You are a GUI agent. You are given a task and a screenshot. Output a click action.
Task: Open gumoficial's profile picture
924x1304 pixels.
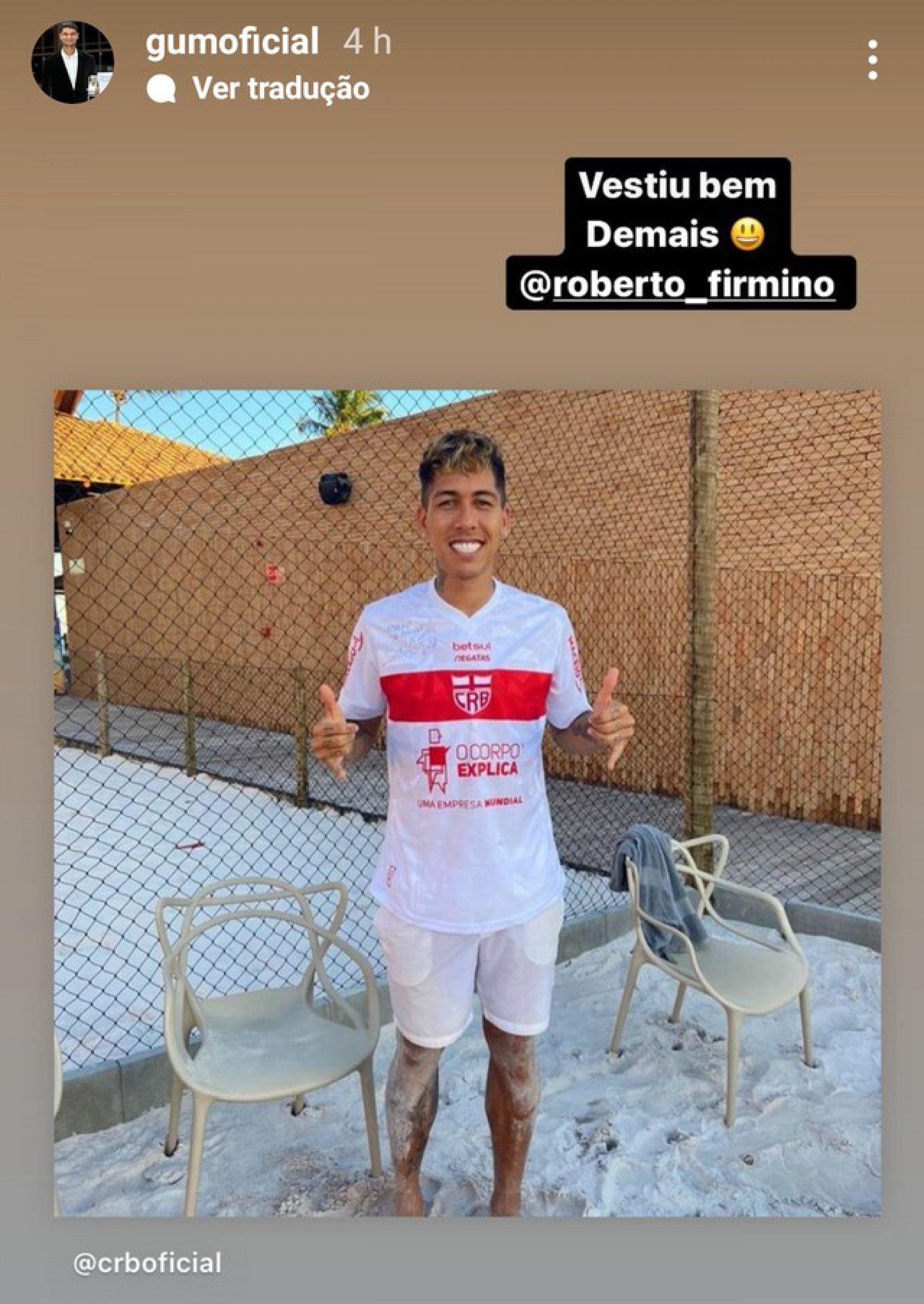(x=72, y=63)
